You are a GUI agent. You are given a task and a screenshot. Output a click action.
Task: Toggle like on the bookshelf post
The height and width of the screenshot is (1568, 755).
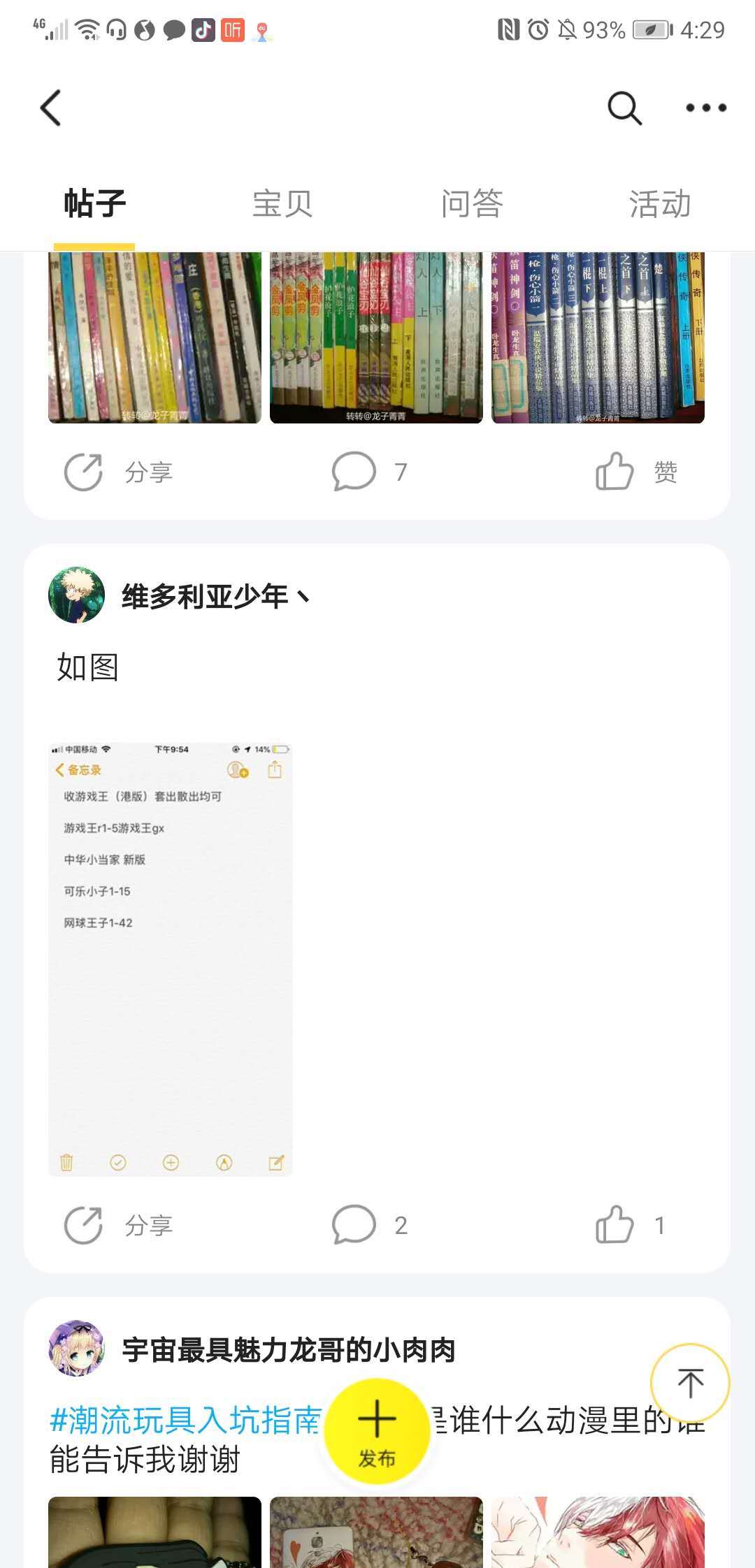615,472
